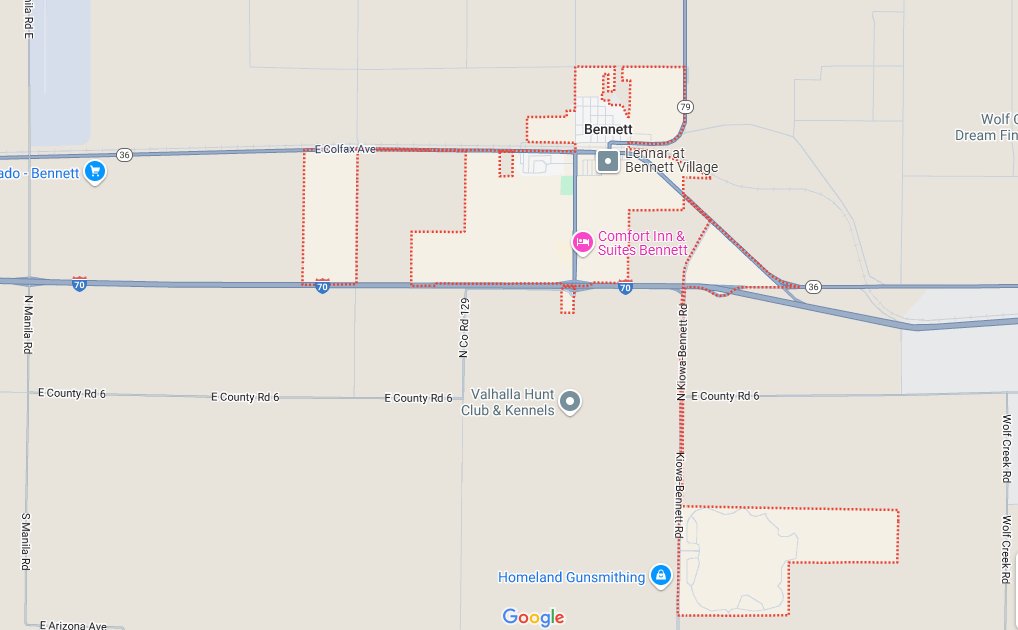Open the Comfort Inn & Suites Bennett marker
The image size is (1018, 630).
pos(582,242)
